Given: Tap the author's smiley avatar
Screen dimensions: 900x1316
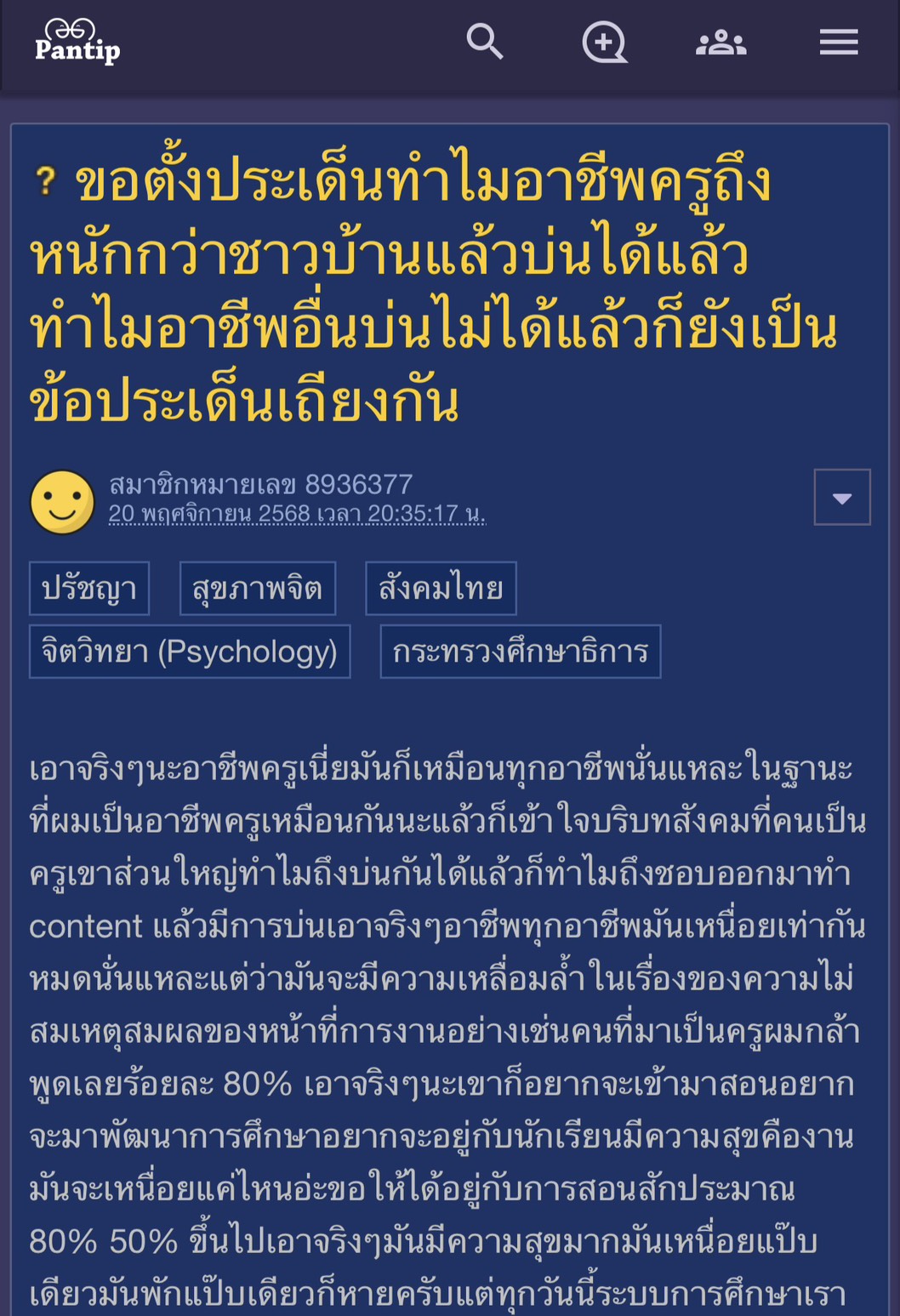Looking at the screenshot, I should [x=62, y=502].
